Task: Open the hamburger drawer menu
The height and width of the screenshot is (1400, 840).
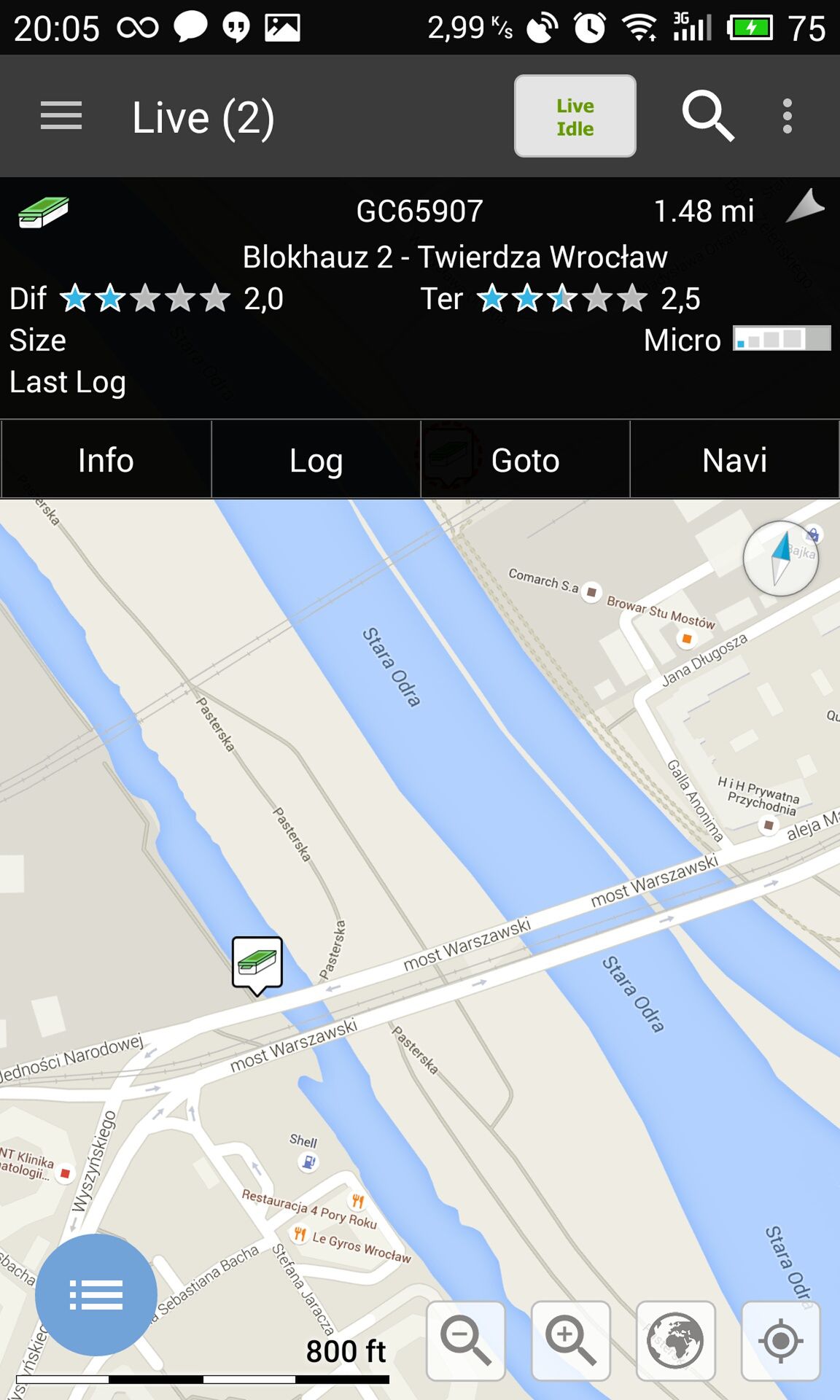Action: tap(61, 116)
